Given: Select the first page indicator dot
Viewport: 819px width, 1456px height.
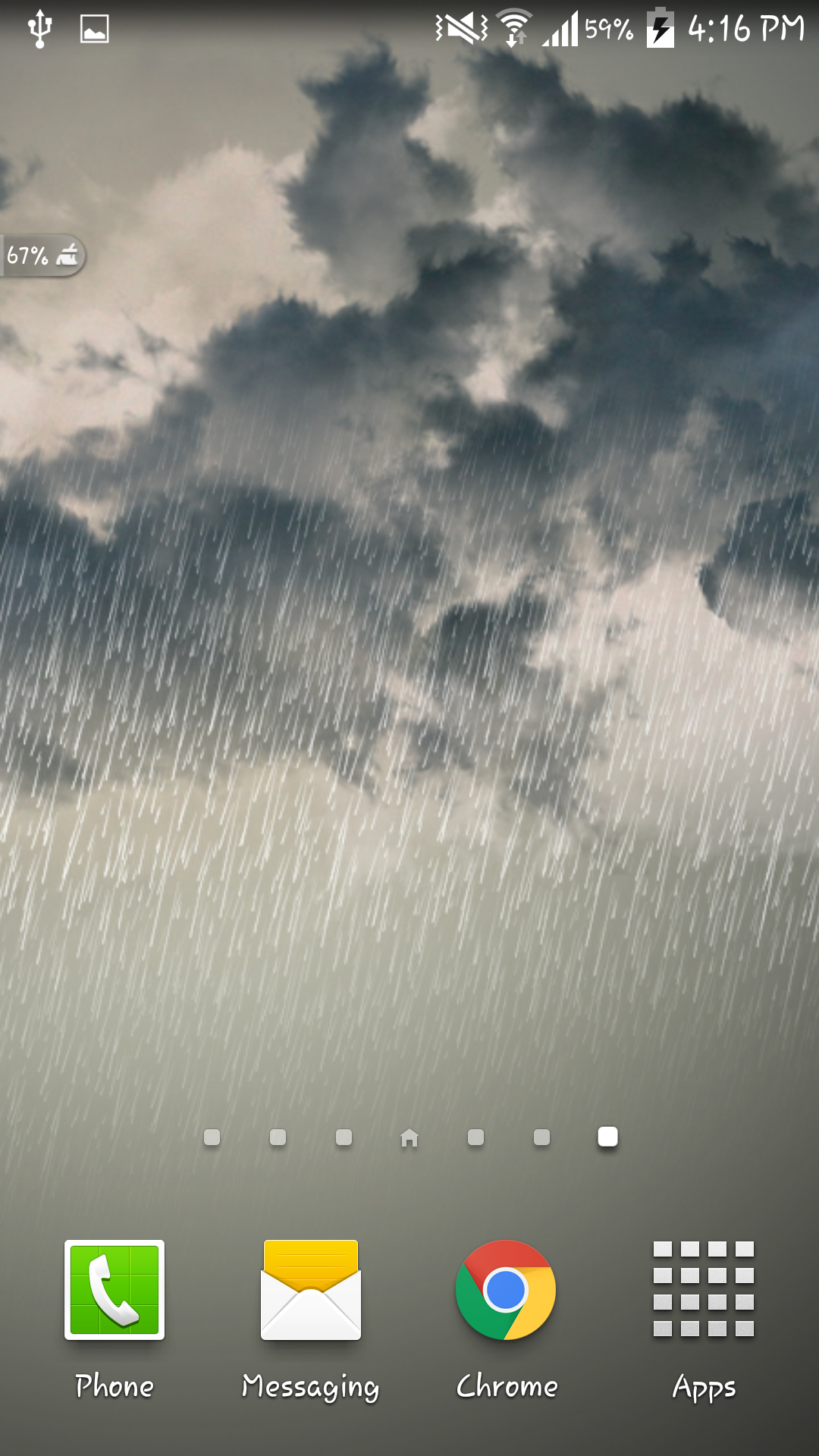Looking at the screenshot, I should 212,1137.
